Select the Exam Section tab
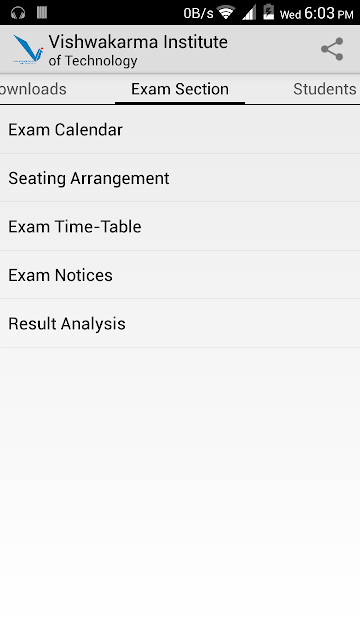 click(x=180, y=89)
